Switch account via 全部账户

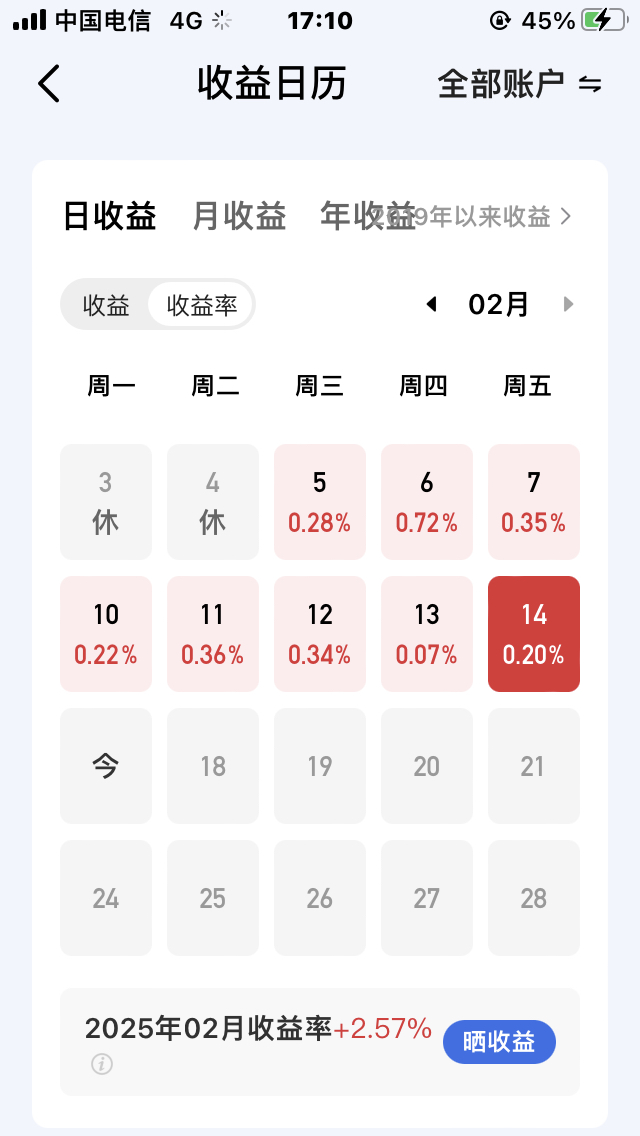[x=519, y=84]
